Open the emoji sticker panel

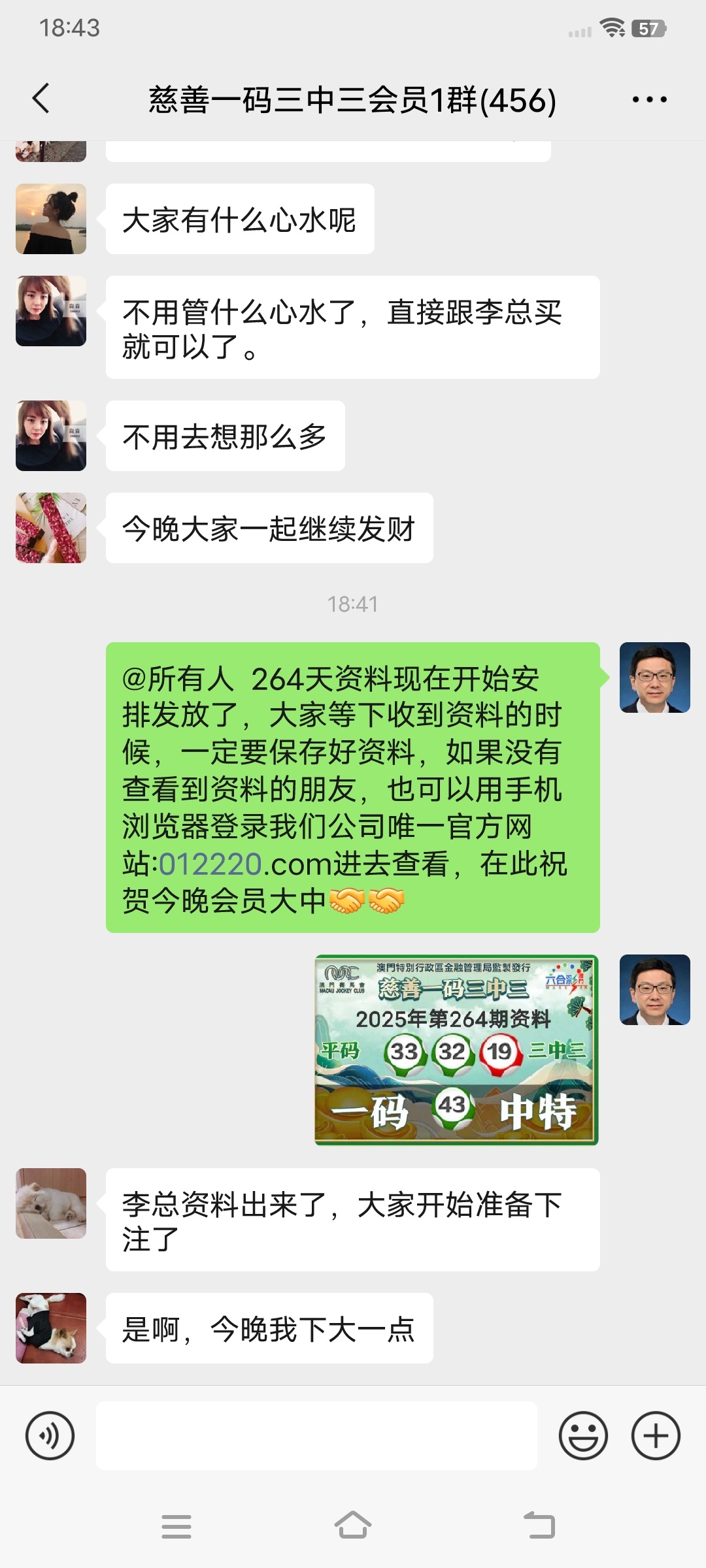tap(583, 1435)
